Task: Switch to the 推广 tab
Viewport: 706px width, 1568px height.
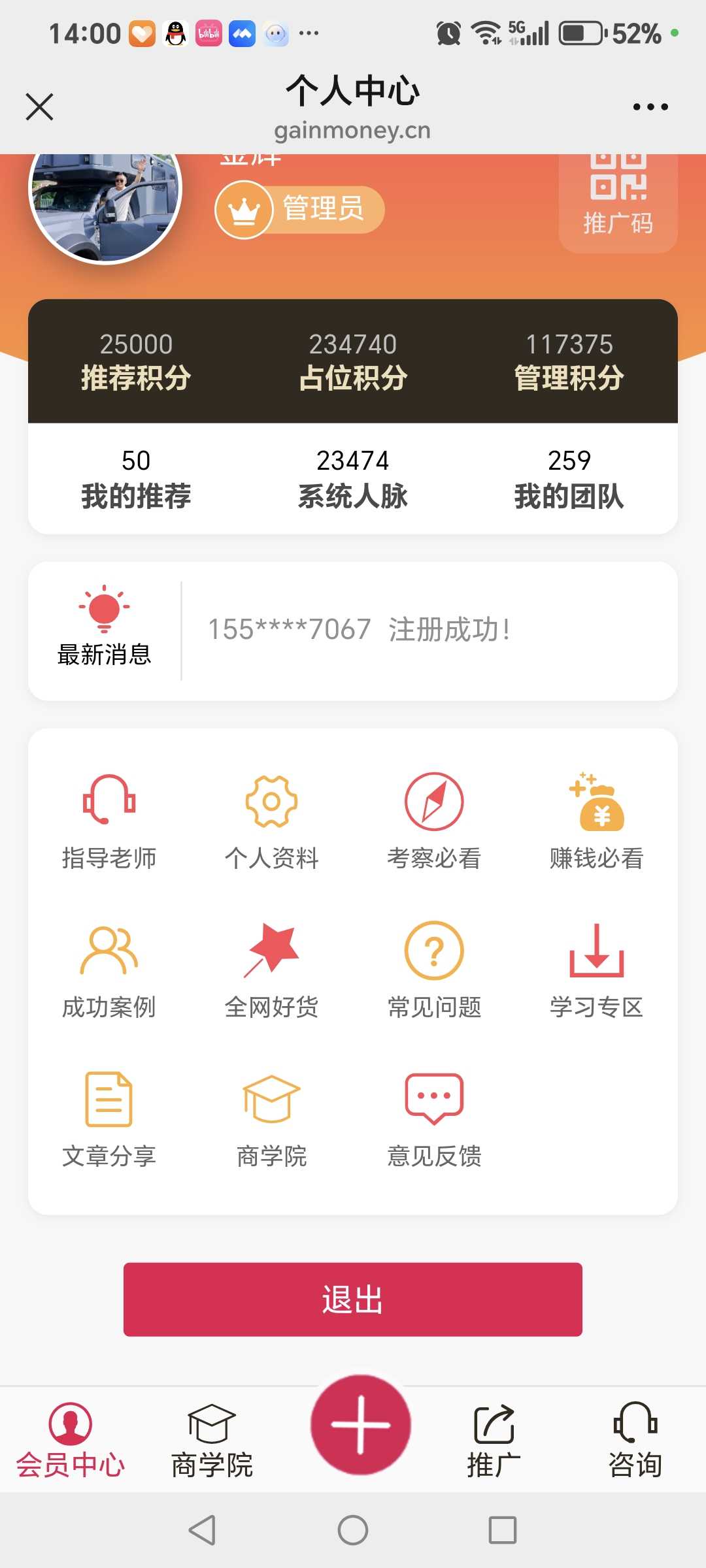Action: click(x=494, y=1441)
